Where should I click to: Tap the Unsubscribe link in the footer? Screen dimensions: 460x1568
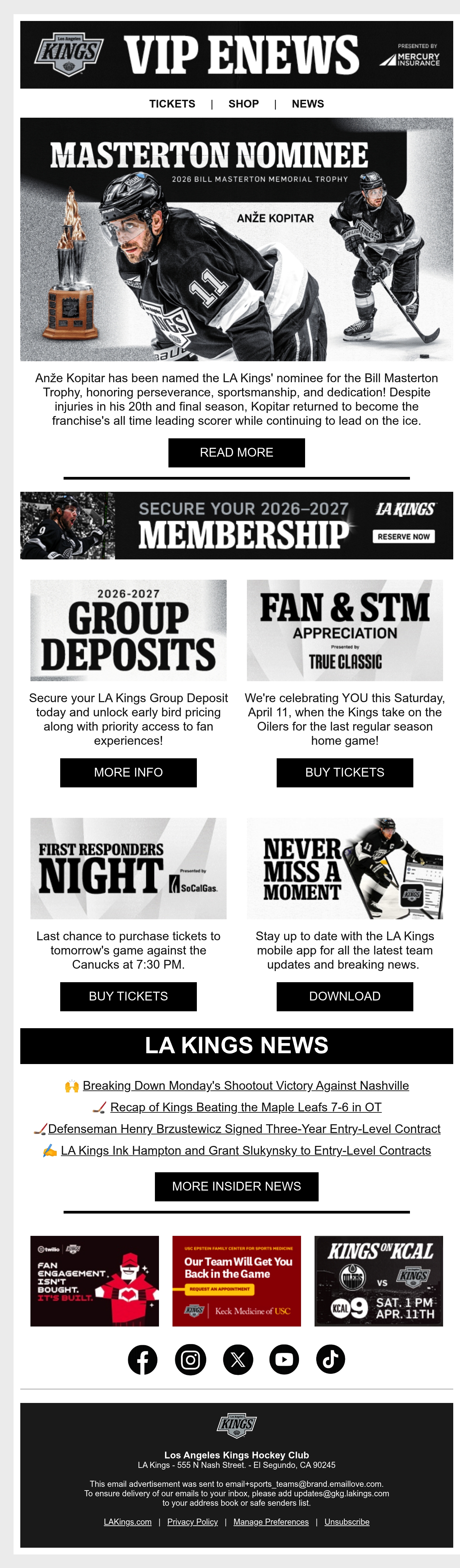click(347, 1522)
